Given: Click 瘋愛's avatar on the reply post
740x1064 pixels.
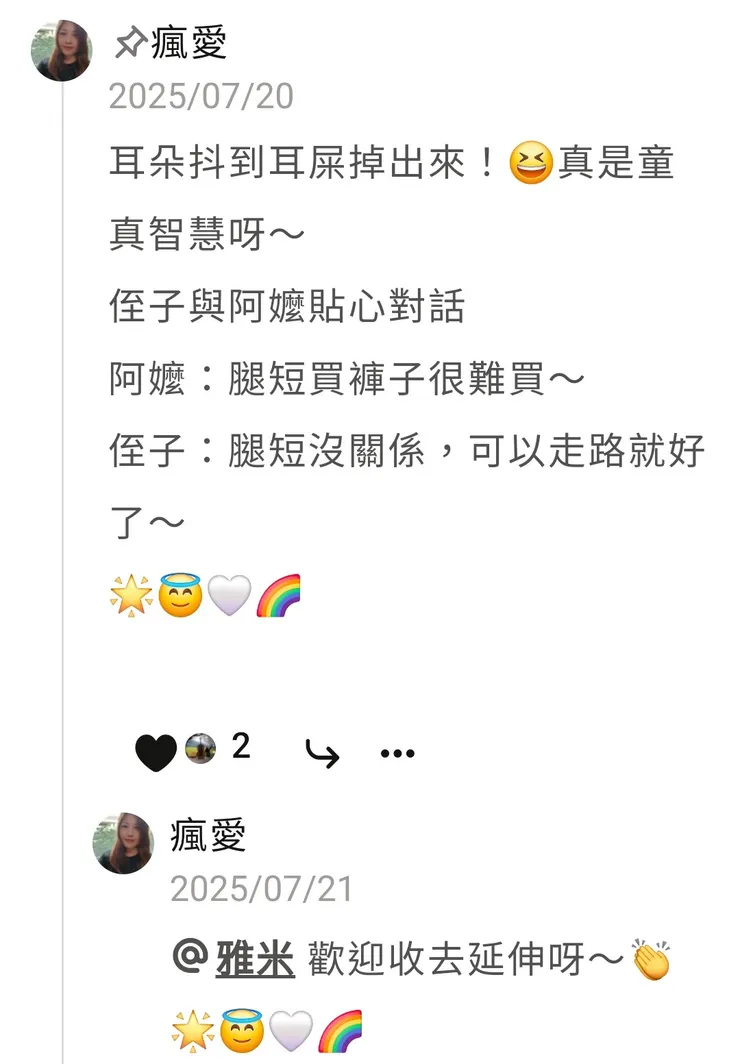Looking at the screenshot, I should tap(125, 840).
